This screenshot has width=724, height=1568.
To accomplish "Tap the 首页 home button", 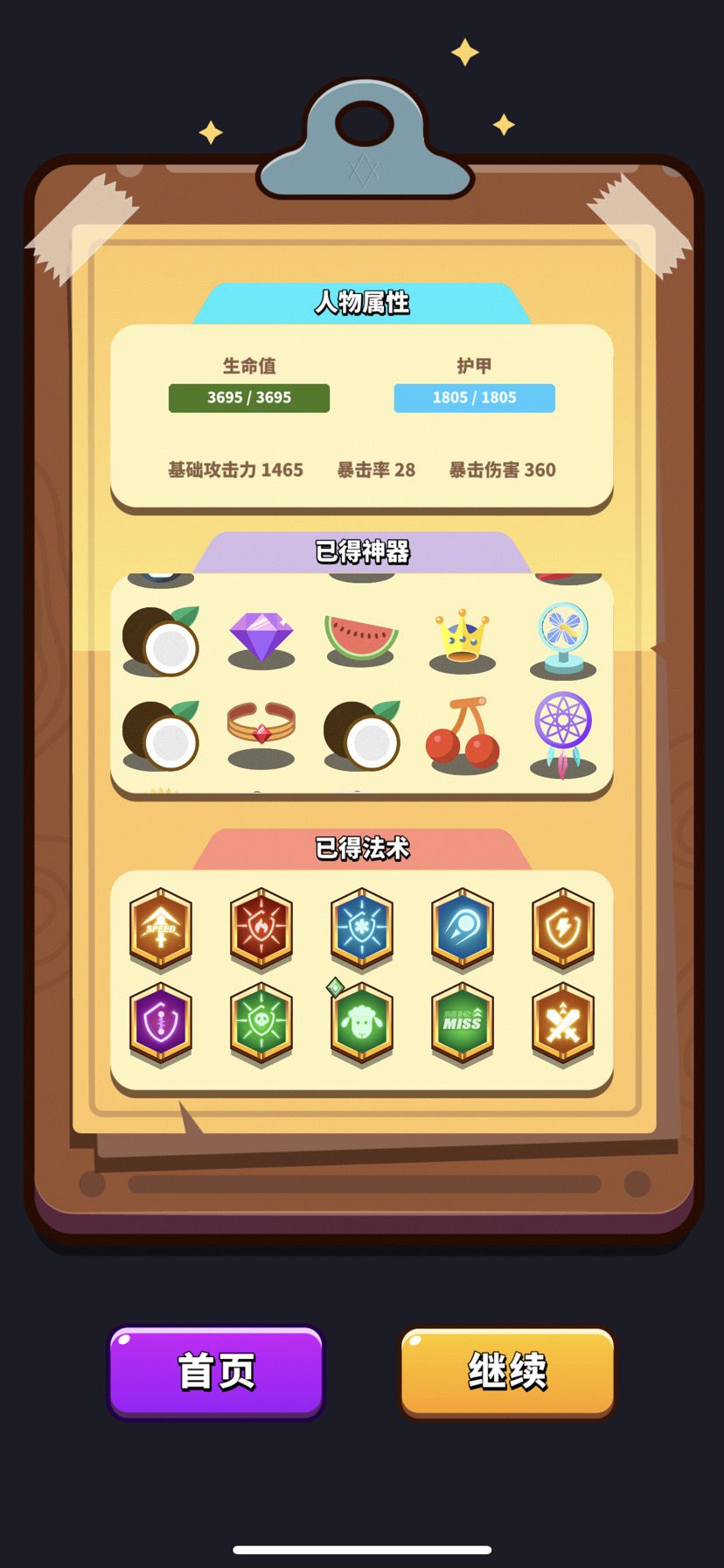I will pyautogui.click(x=216, y=1372).
